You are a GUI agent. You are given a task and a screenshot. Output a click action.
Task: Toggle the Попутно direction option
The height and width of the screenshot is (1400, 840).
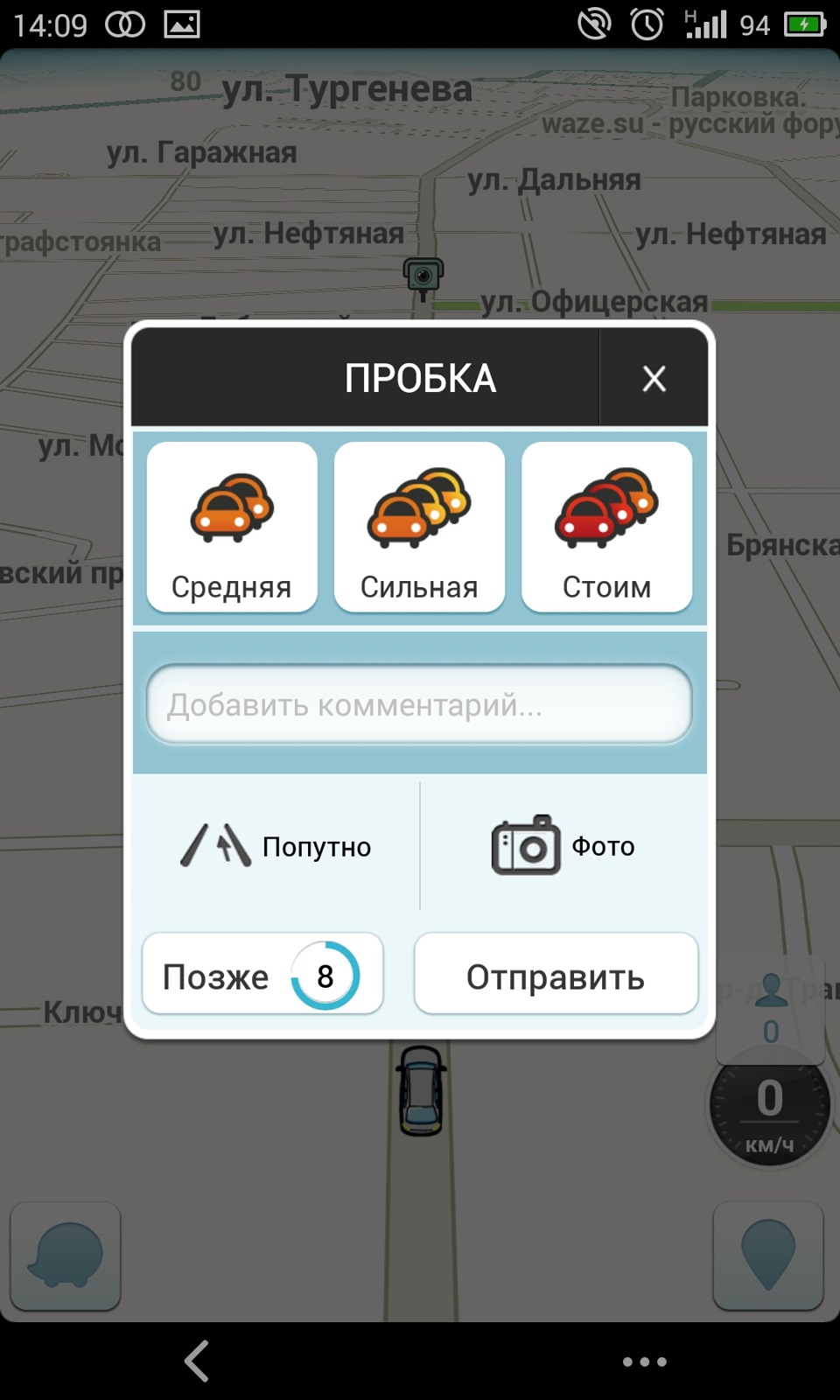[276, 846]
